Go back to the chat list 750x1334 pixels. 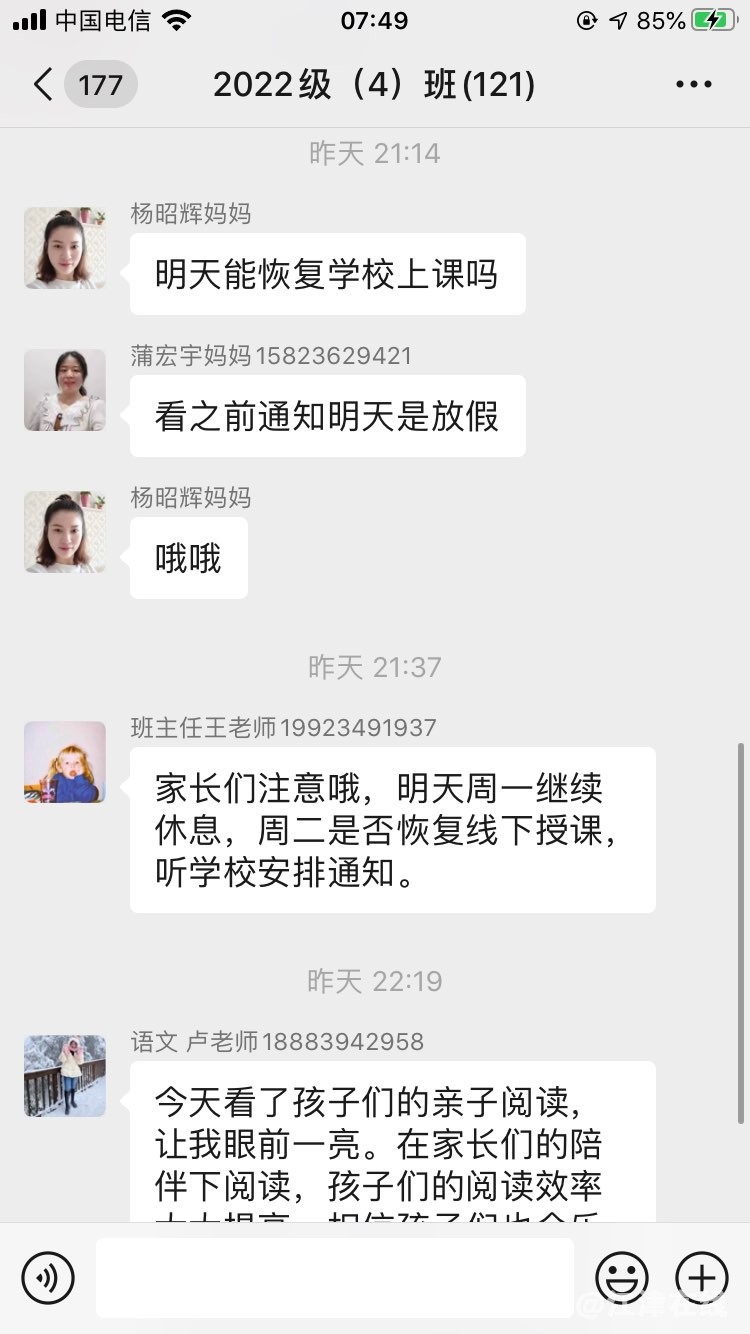[44, 85]
